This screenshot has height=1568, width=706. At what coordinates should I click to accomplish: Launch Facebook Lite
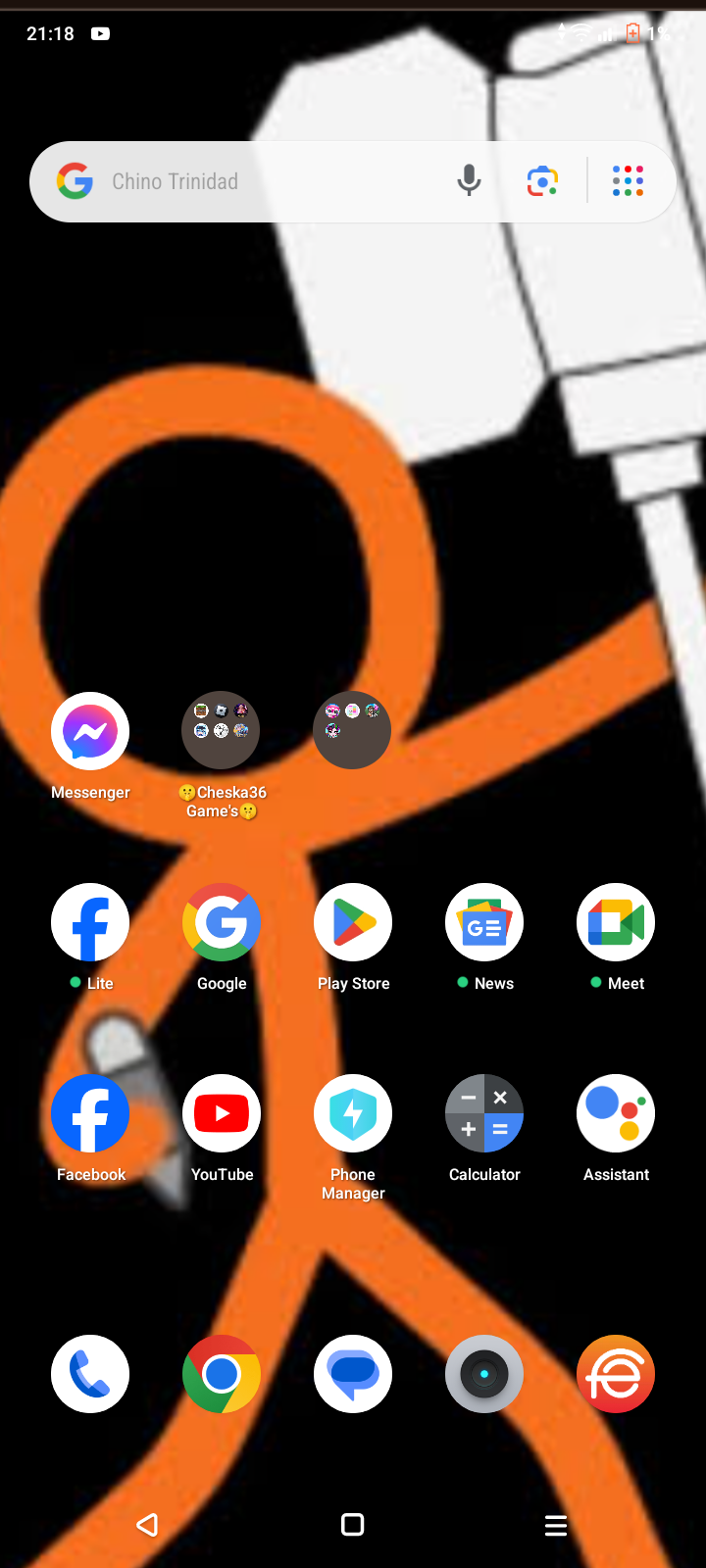point(90,922)
